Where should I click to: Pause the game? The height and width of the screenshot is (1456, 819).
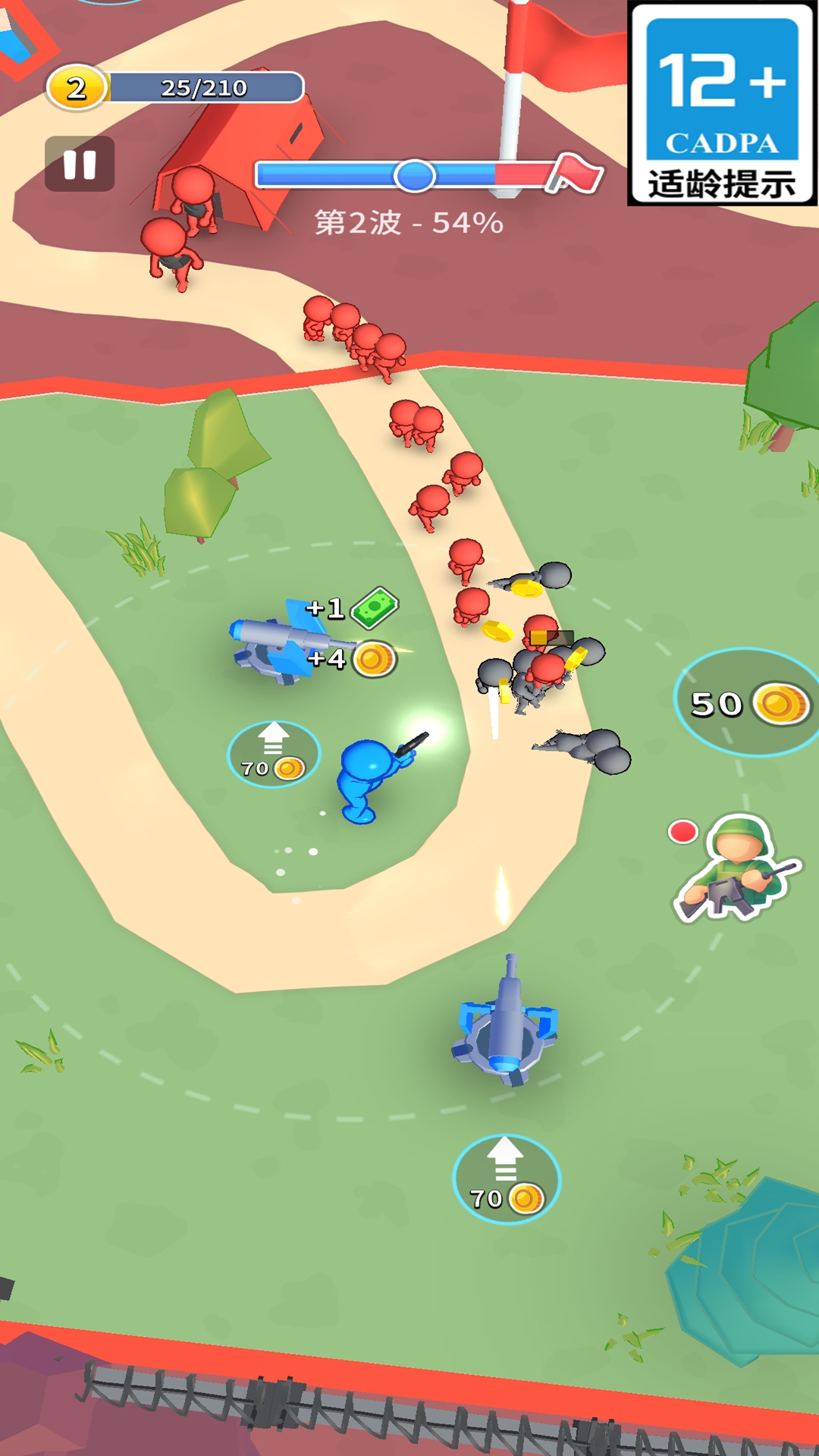pyautogui.click(x=80, y=164)
